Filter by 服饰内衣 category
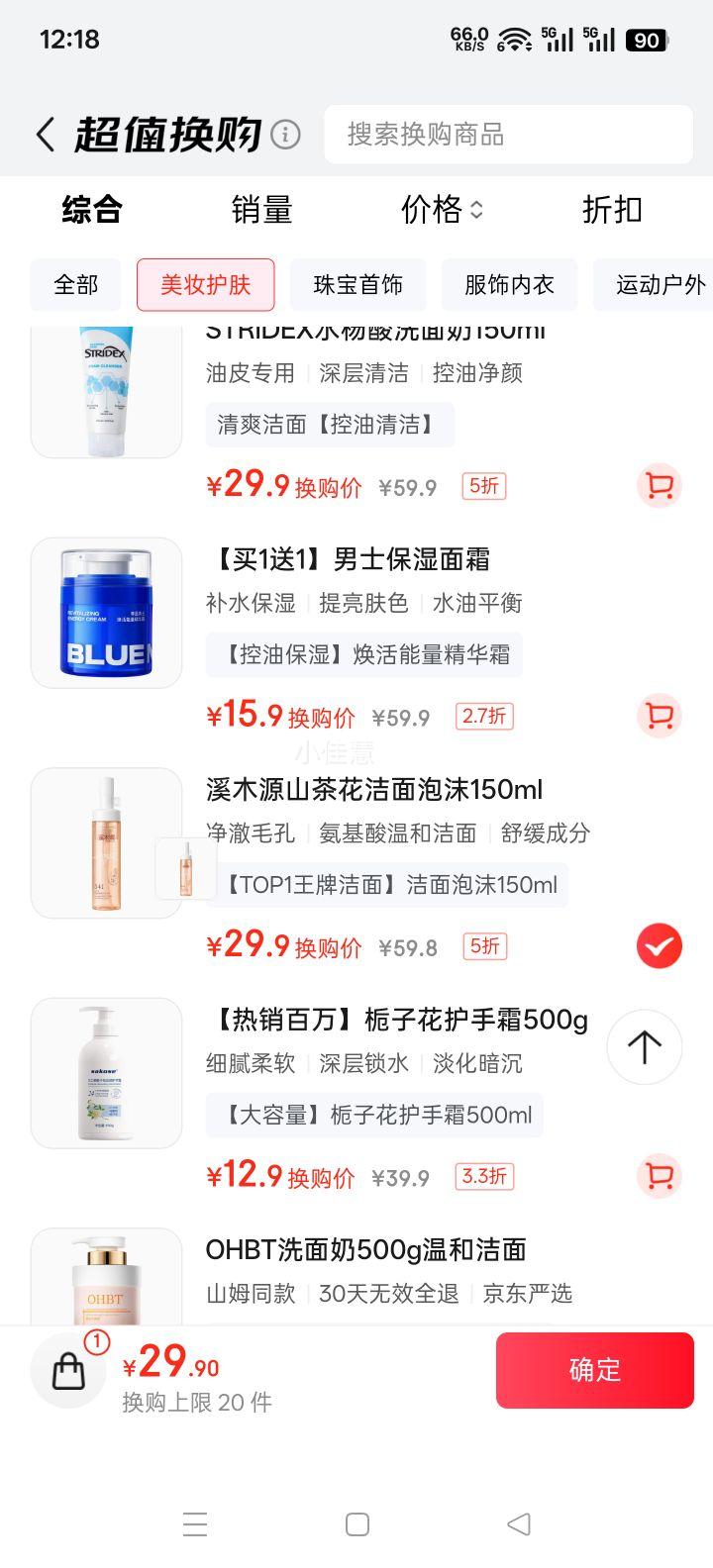This screenshot has height=1568, width=713. tap(509, 285)
